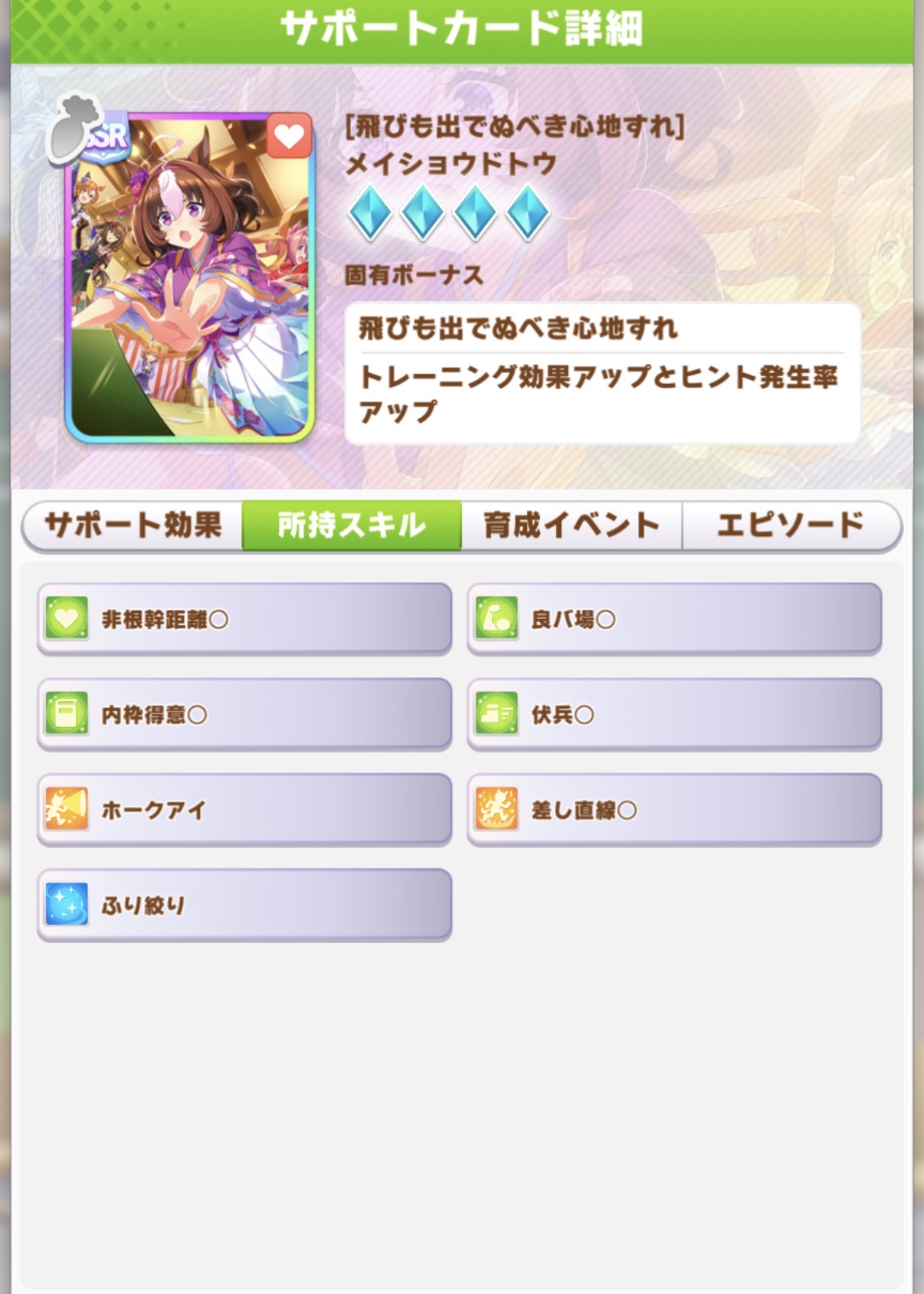This screenshot has height=1294, width=924.
Task: Select the 所持スキル tab
Action: [352, 526]
